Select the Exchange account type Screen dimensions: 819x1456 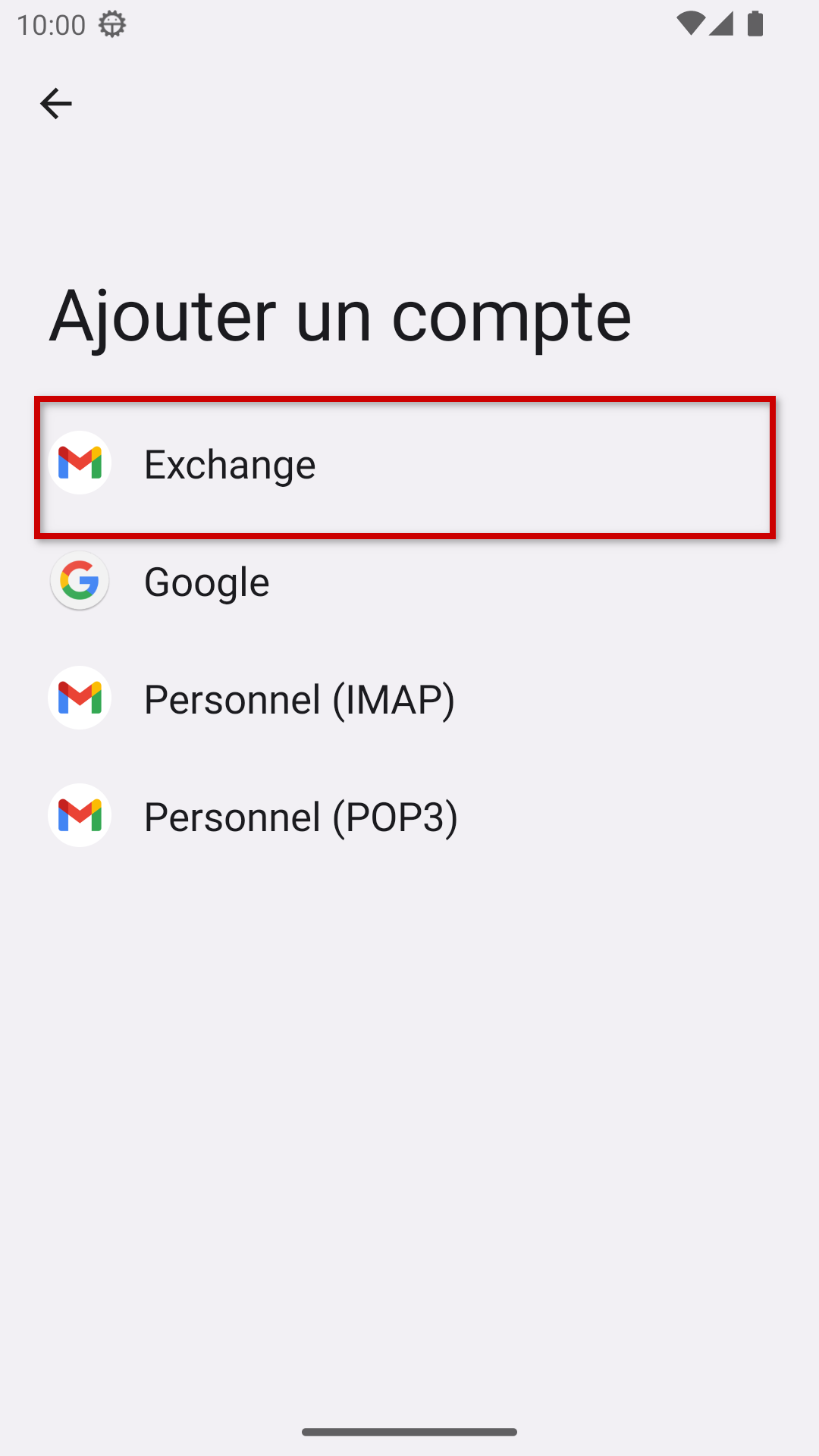(230, 465)
